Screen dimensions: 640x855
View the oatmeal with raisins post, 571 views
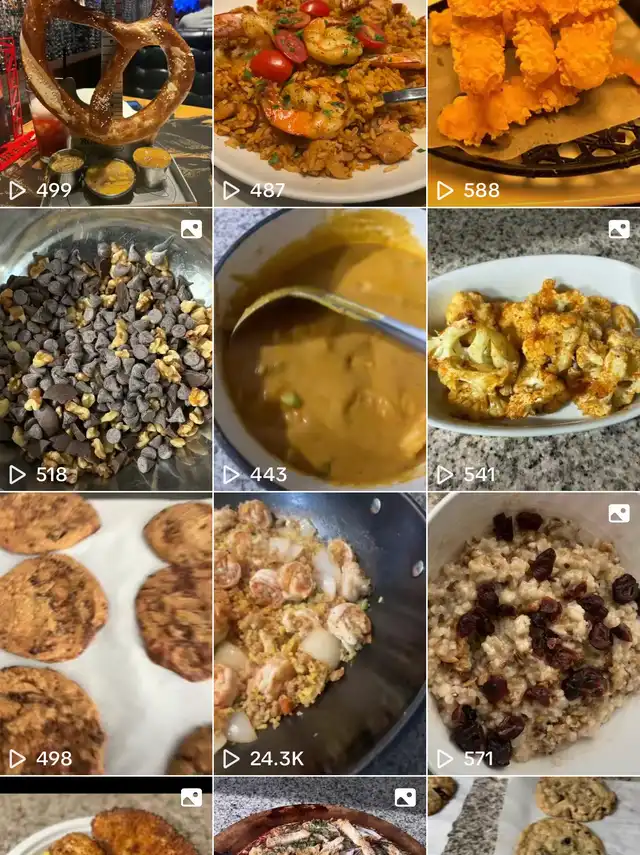pyautogui.click(x=534, y=634)
